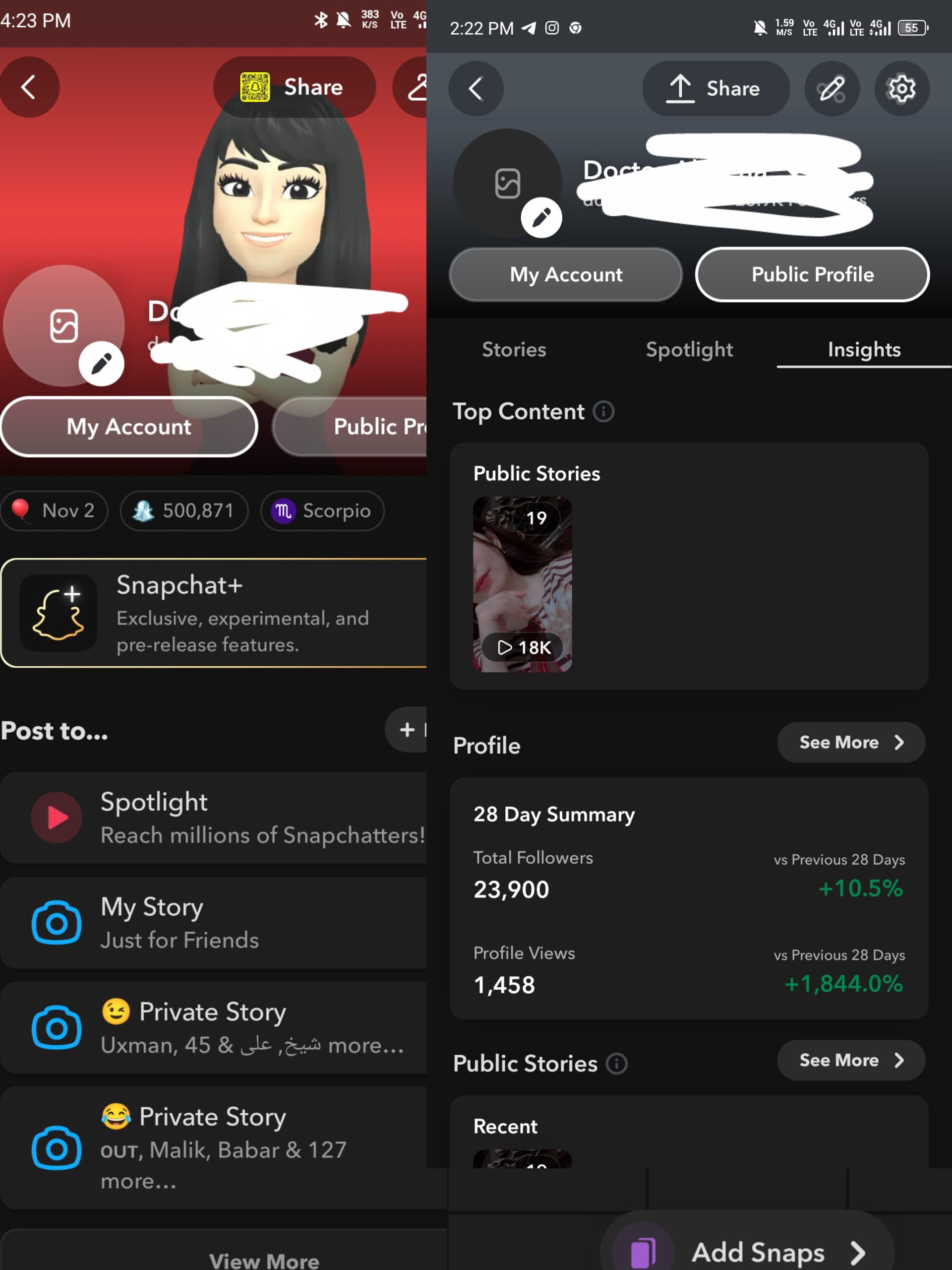Tap the Share button with upload arrow
This screenshot has height=1270, width=952.
click(x=715, y=88)
